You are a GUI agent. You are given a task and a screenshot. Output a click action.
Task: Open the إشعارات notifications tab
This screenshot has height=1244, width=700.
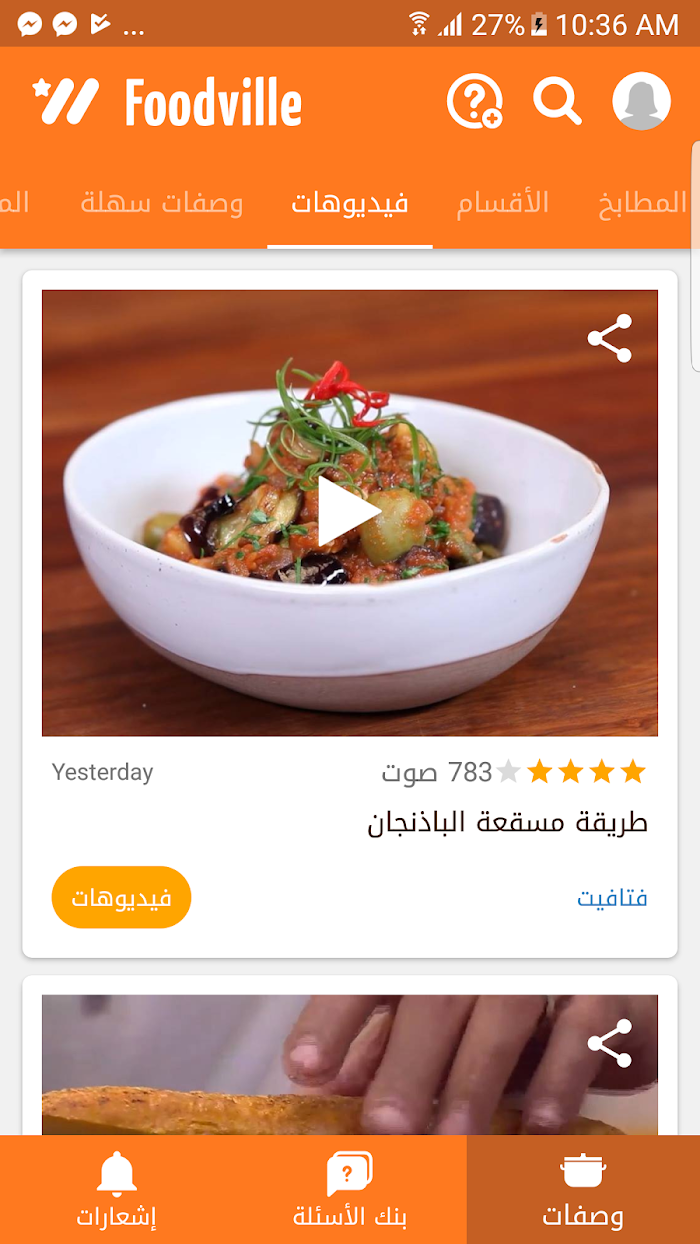[x=117, y=1190]
